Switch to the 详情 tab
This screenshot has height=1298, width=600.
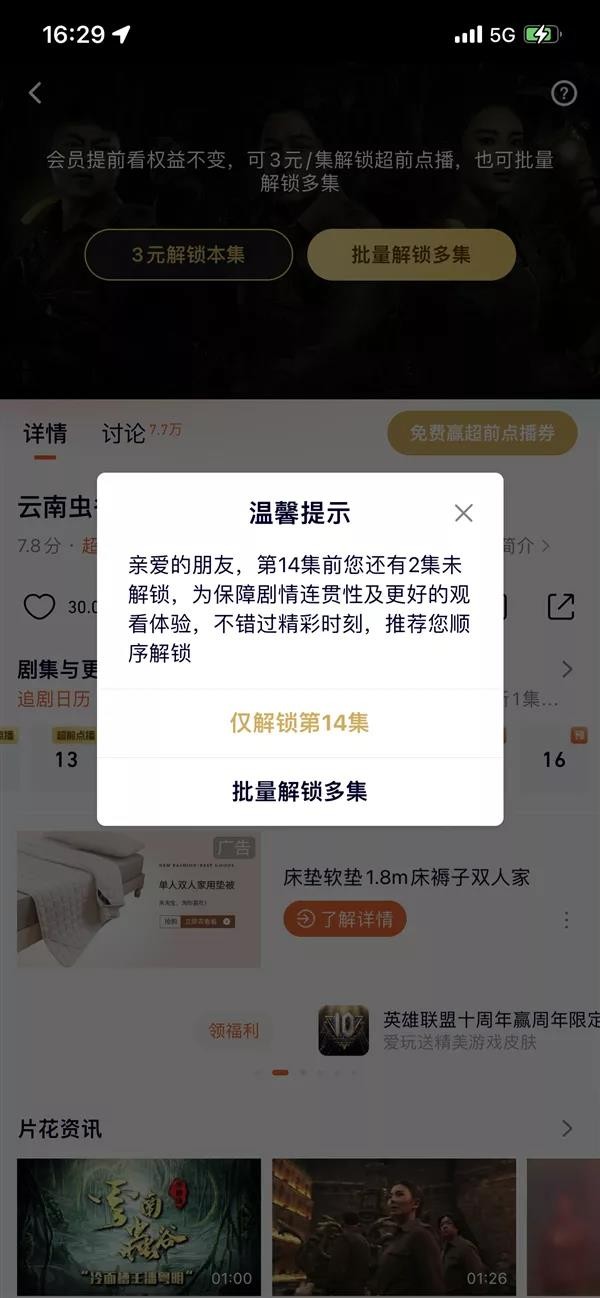pyautogui.click(x=45, y=433)
